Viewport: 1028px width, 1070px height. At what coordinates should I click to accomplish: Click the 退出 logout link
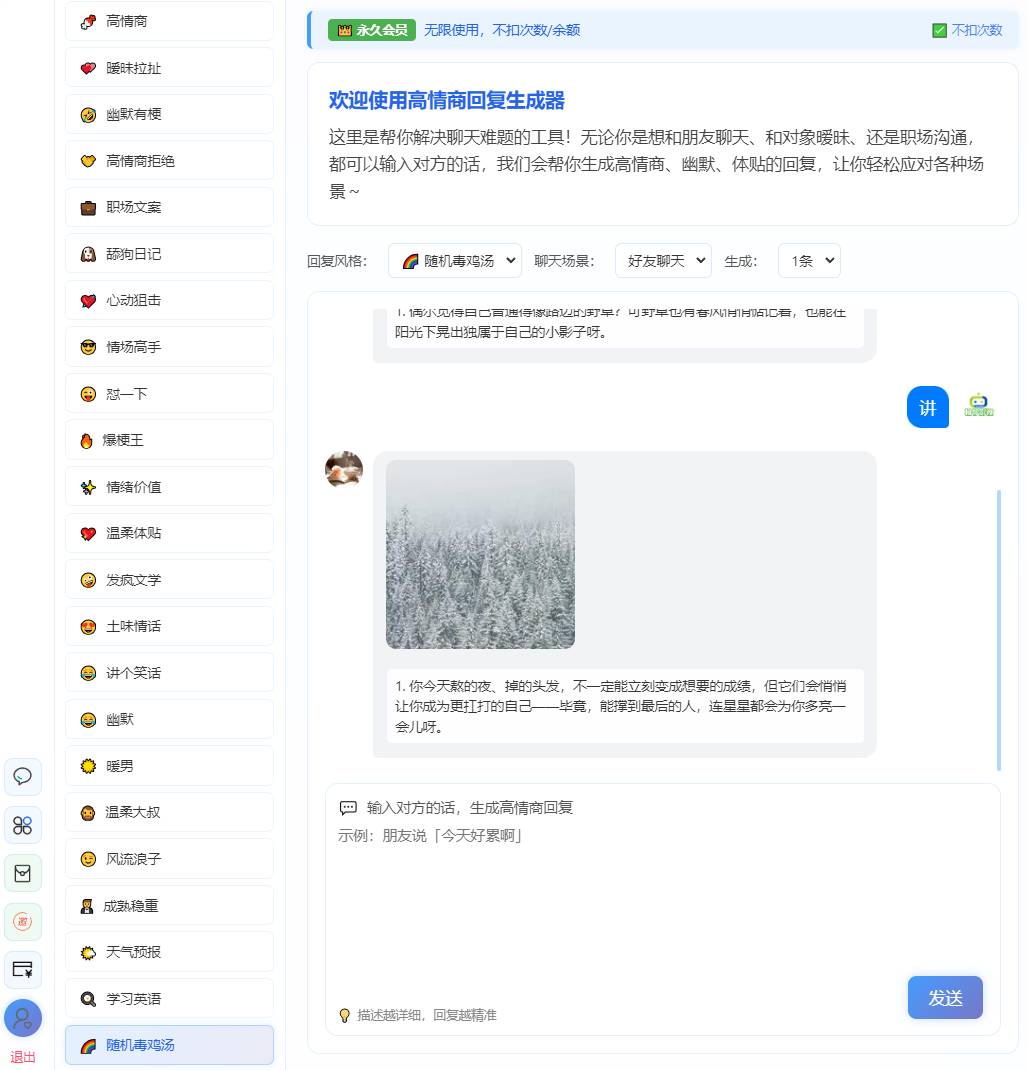click(x=23, y=1057)
